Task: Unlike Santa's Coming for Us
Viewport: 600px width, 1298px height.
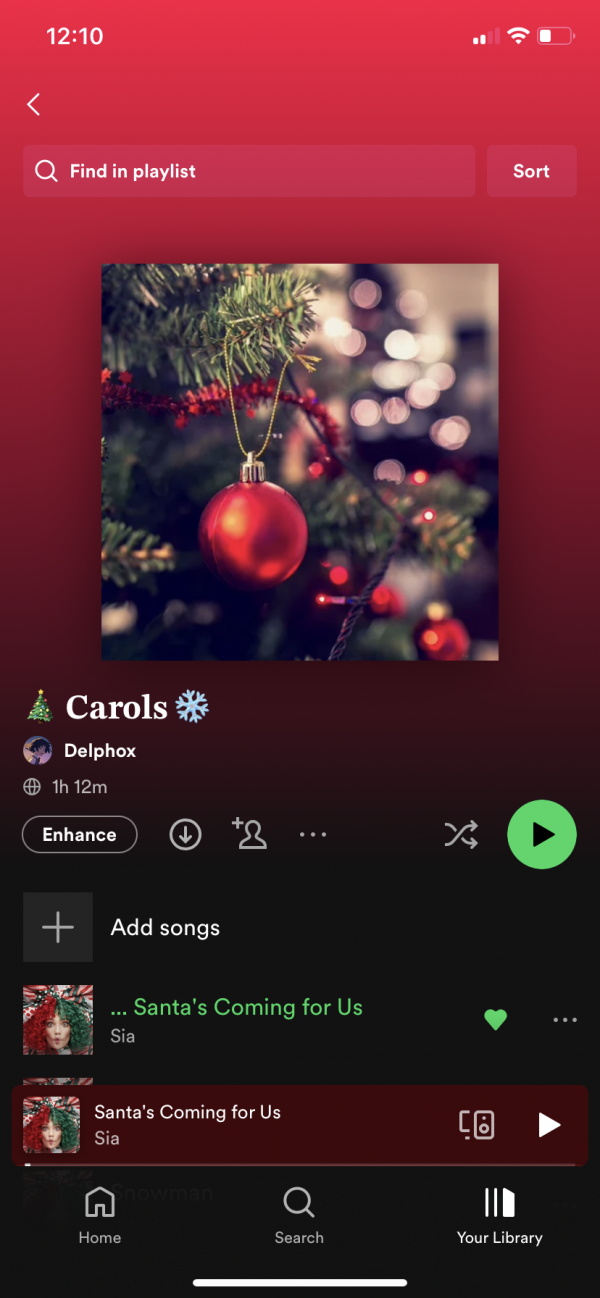Action: pyautogui.click(x=495, y=1020)
